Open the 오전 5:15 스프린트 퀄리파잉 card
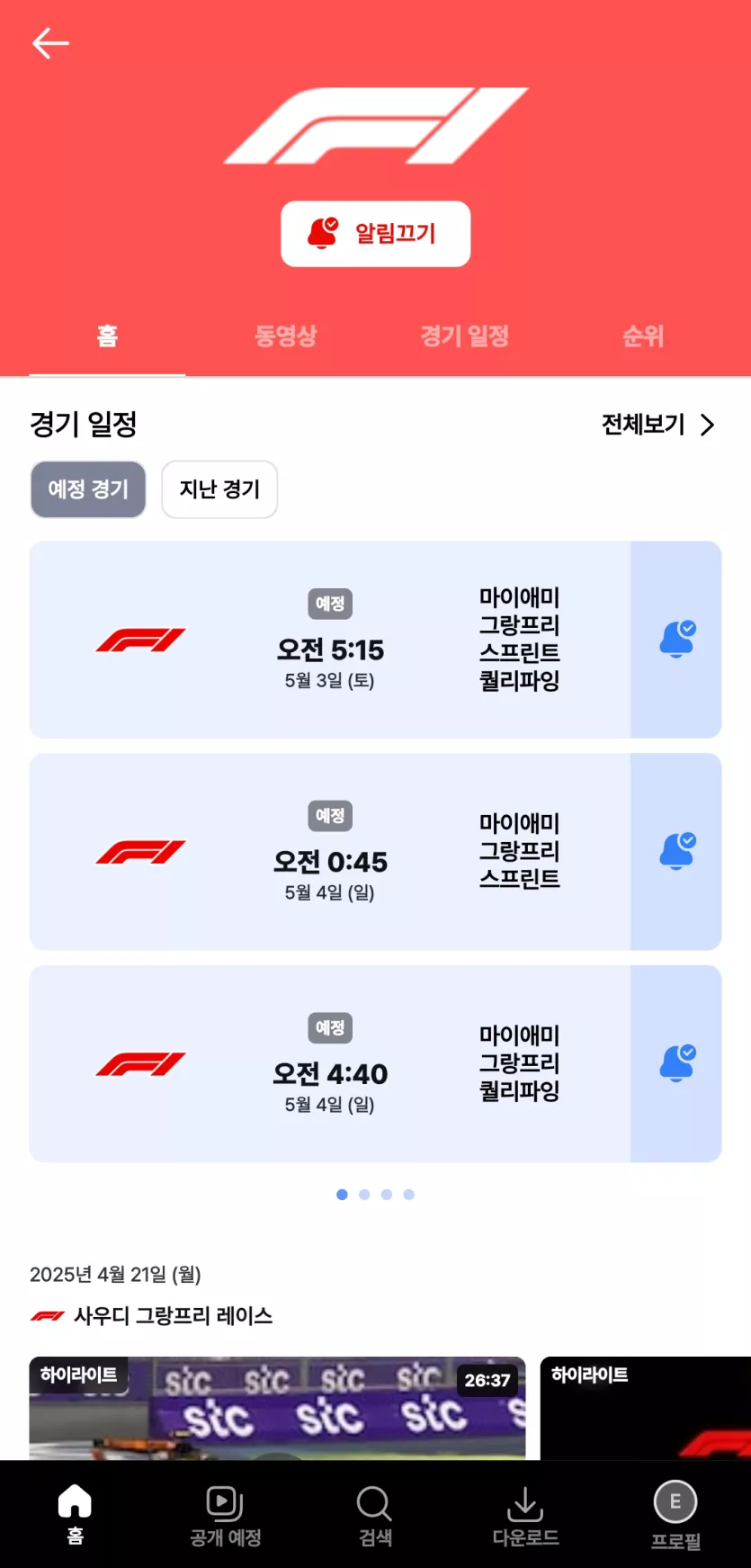The height and width of the screenshot is (1568, 751). 330,640
